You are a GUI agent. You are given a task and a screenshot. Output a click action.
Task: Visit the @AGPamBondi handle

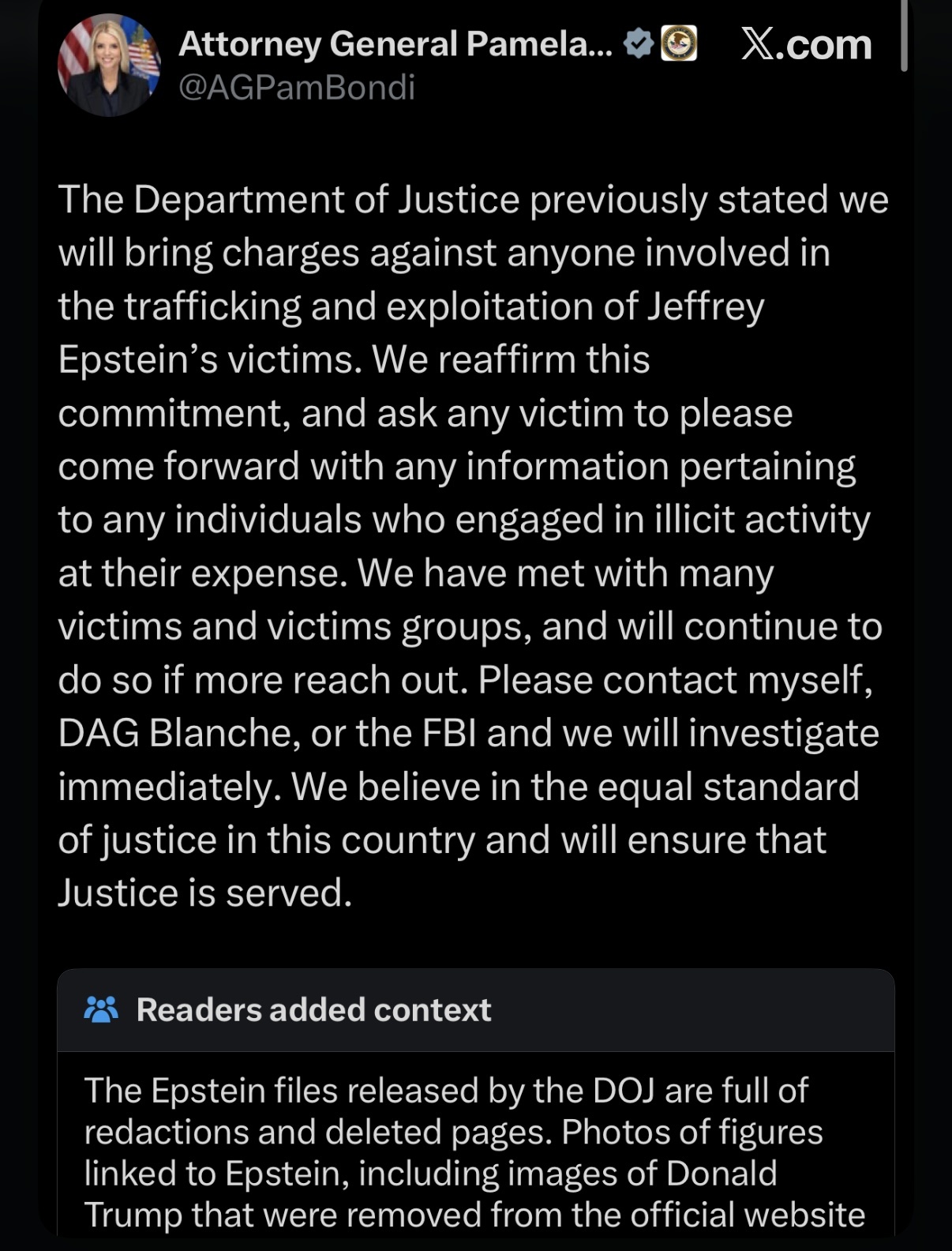pyautogui.click(x=297, y=88)
